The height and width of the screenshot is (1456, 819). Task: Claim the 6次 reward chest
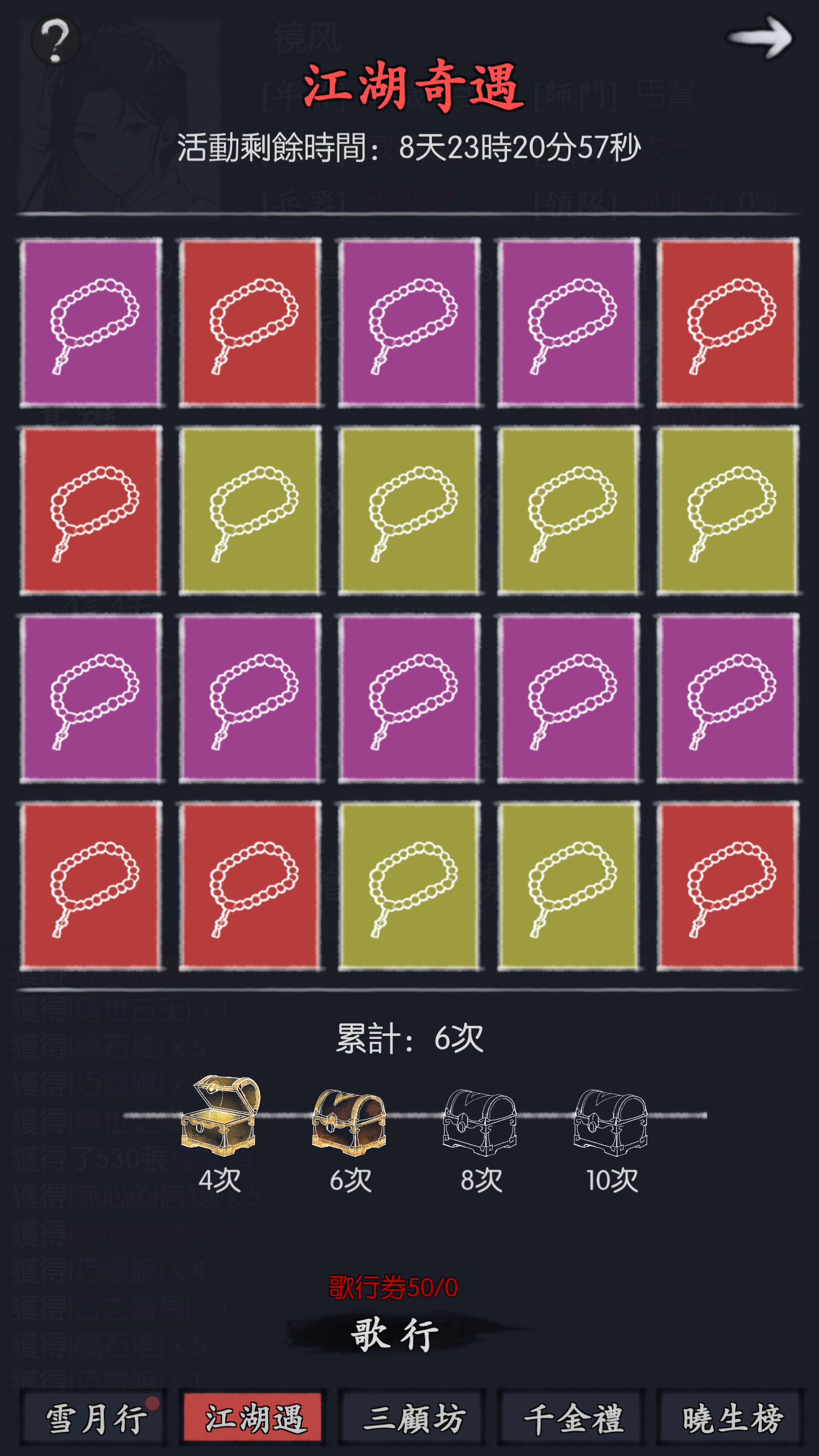349,1122
